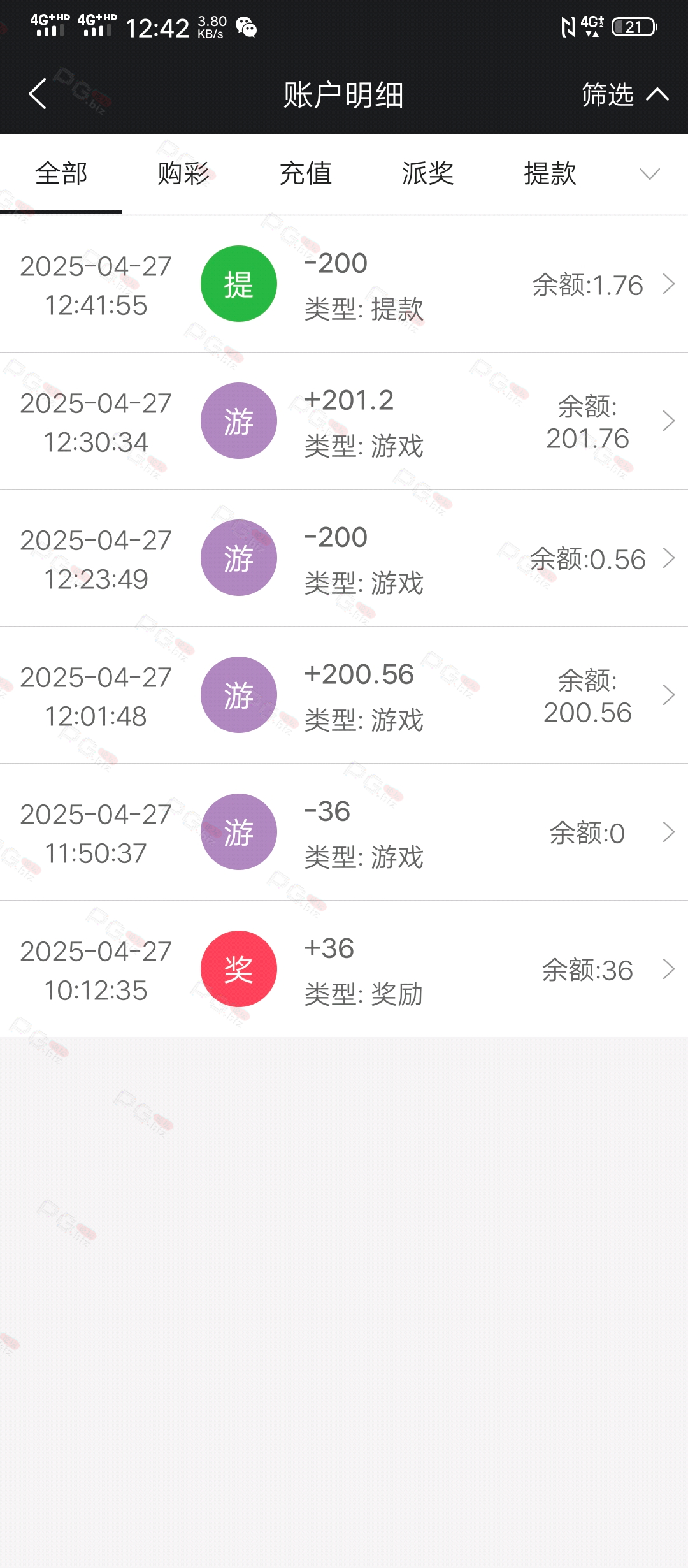The image size is (688, 1568).
Task: Open the 12:41:55 withdrawal record of -200
Action: click(x=344, y=284)
